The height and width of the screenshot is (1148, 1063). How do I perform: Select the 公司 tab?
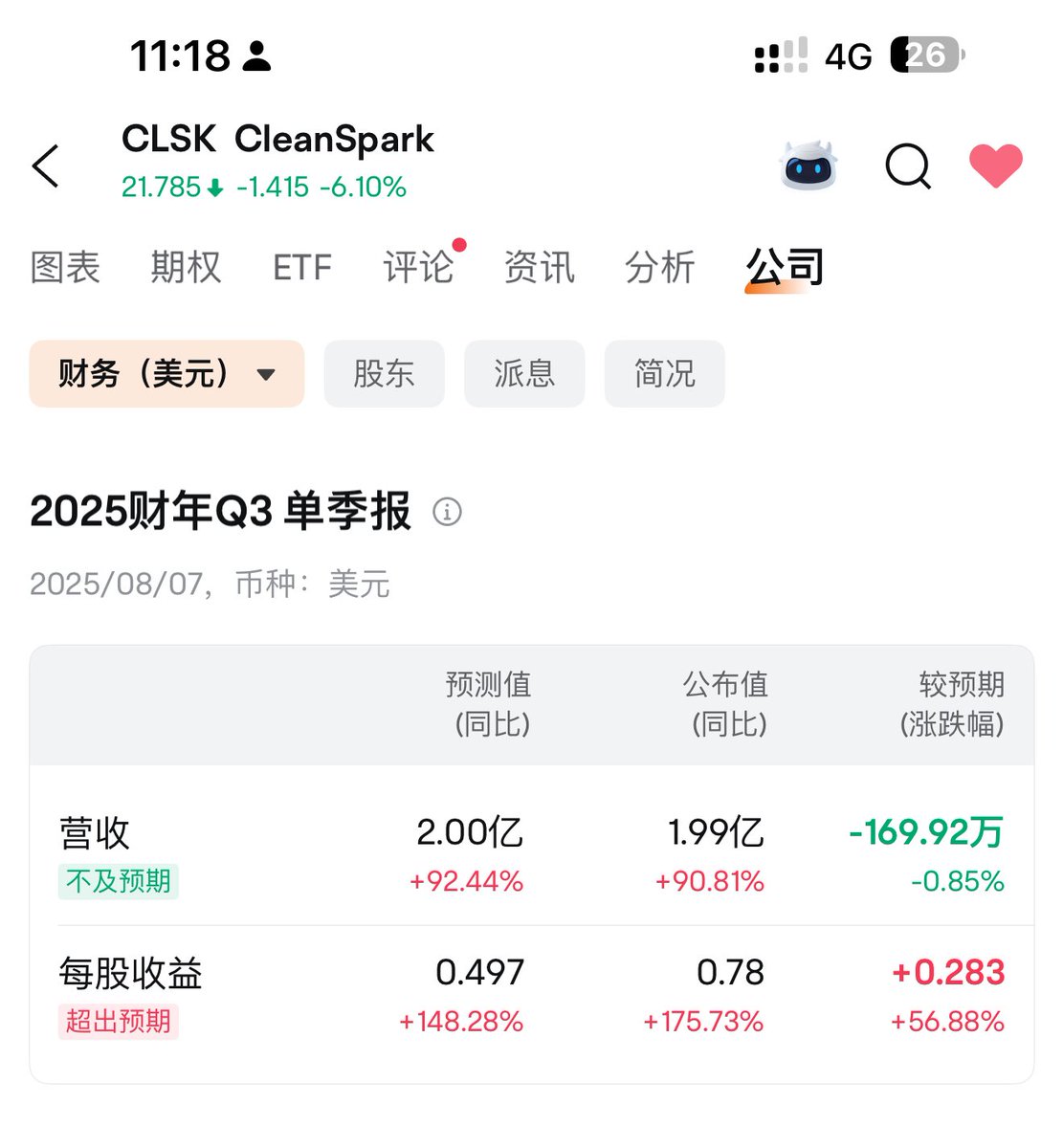(x=785, y=267)
